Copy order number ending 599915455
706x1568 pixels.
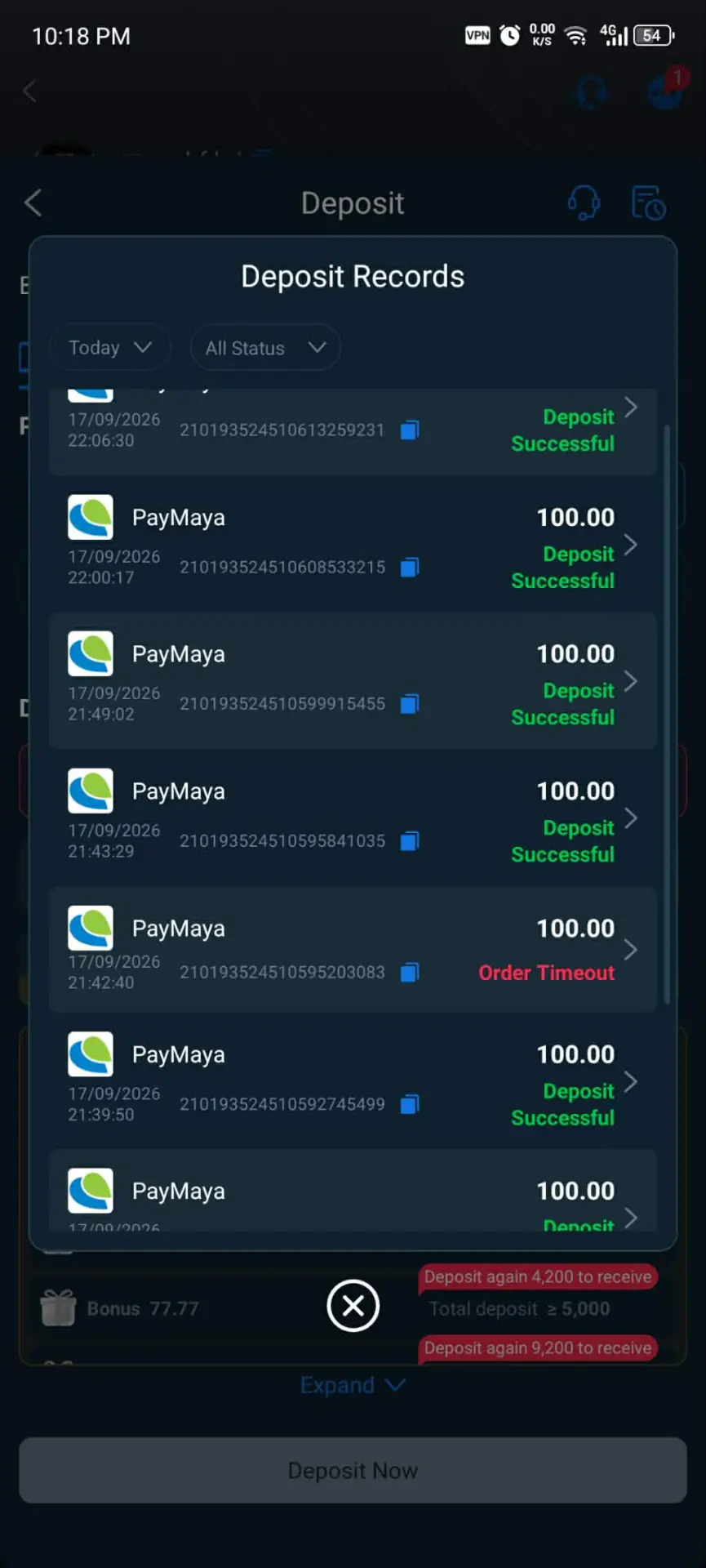tap(410, 704)
